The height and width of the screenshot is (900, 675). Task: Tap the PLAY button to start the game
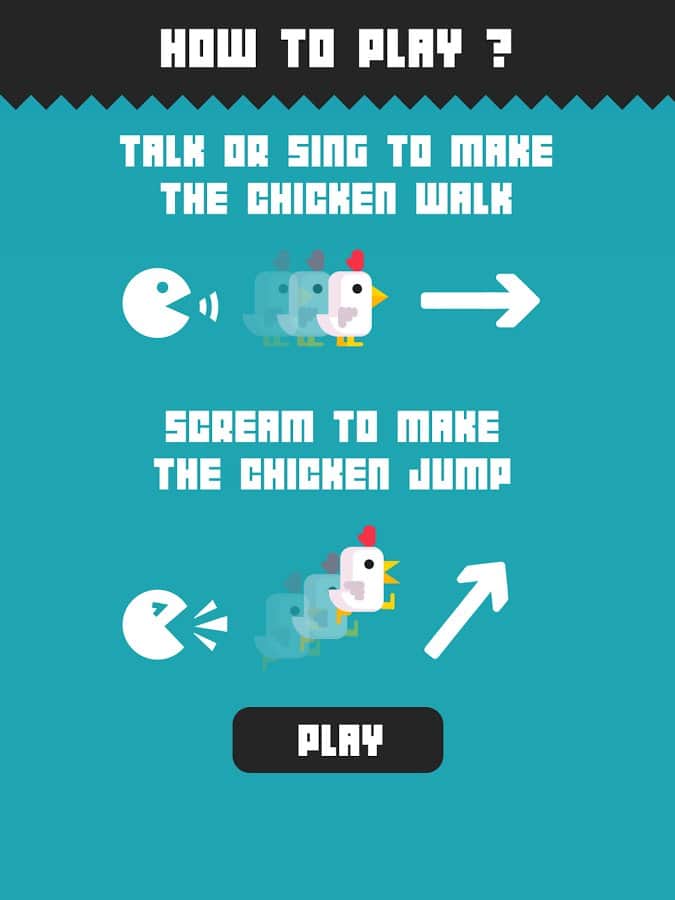pos(338,740)
